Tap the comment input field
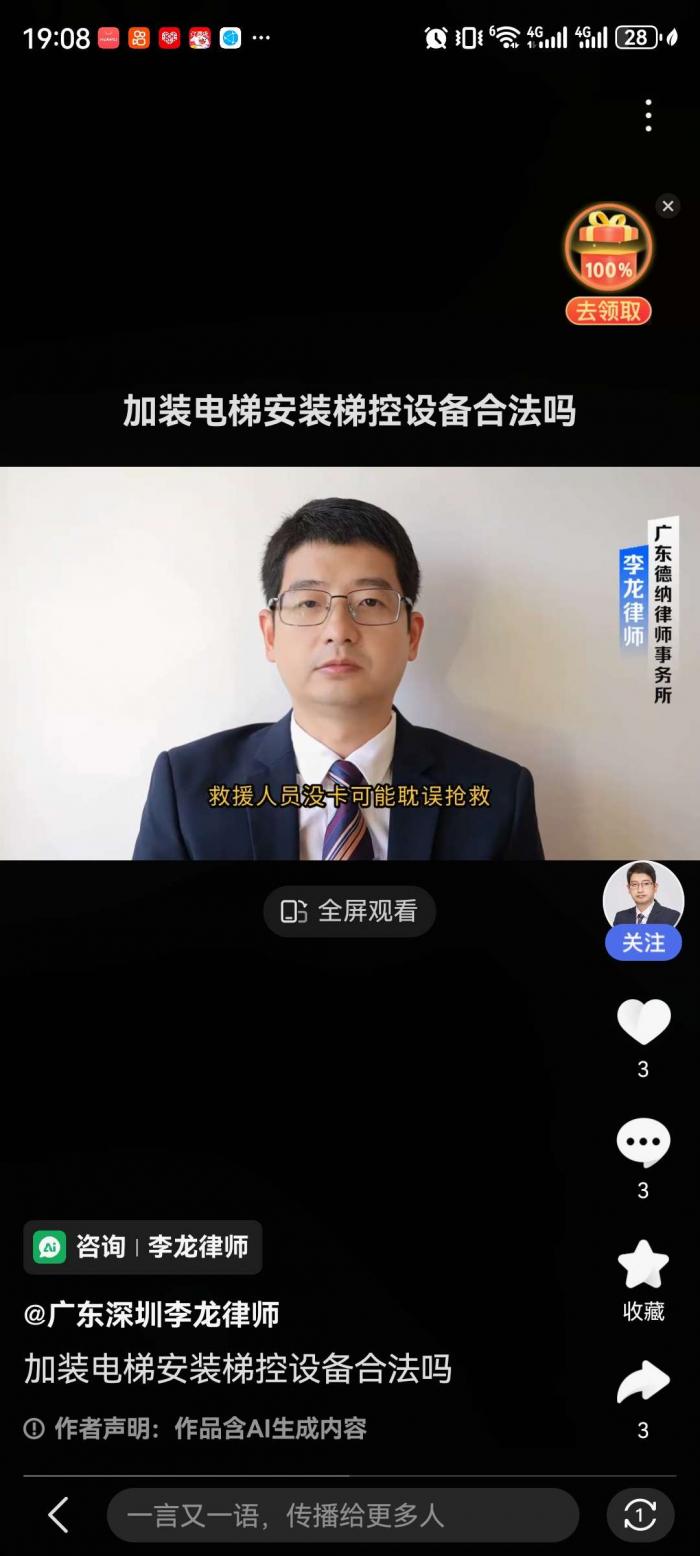The width and height of the screenshot is (700, 1556). click(x=342, y=1515)
